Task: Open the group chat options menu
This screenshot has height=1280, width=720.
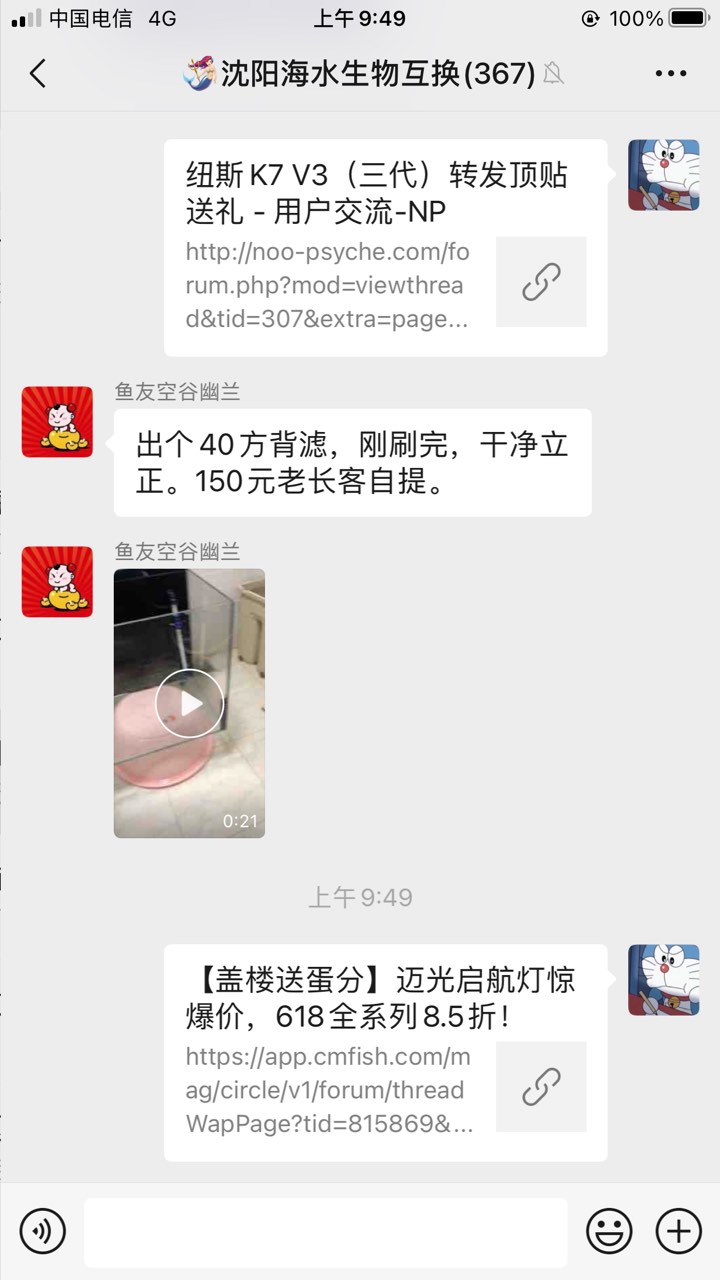Action: (671, 73)
